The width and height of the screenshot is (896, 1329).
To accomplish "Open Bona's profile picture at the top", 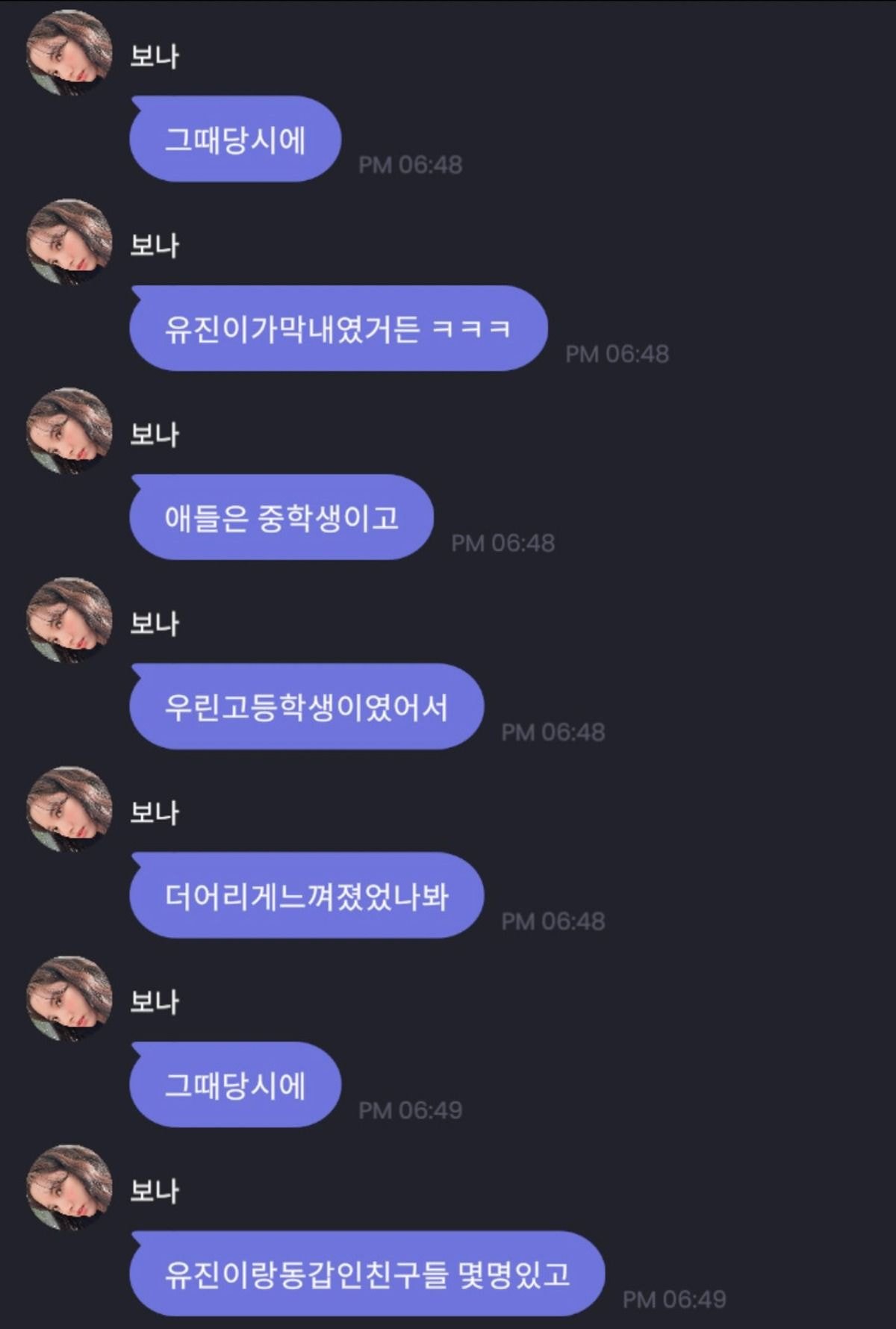I will 67,56.
